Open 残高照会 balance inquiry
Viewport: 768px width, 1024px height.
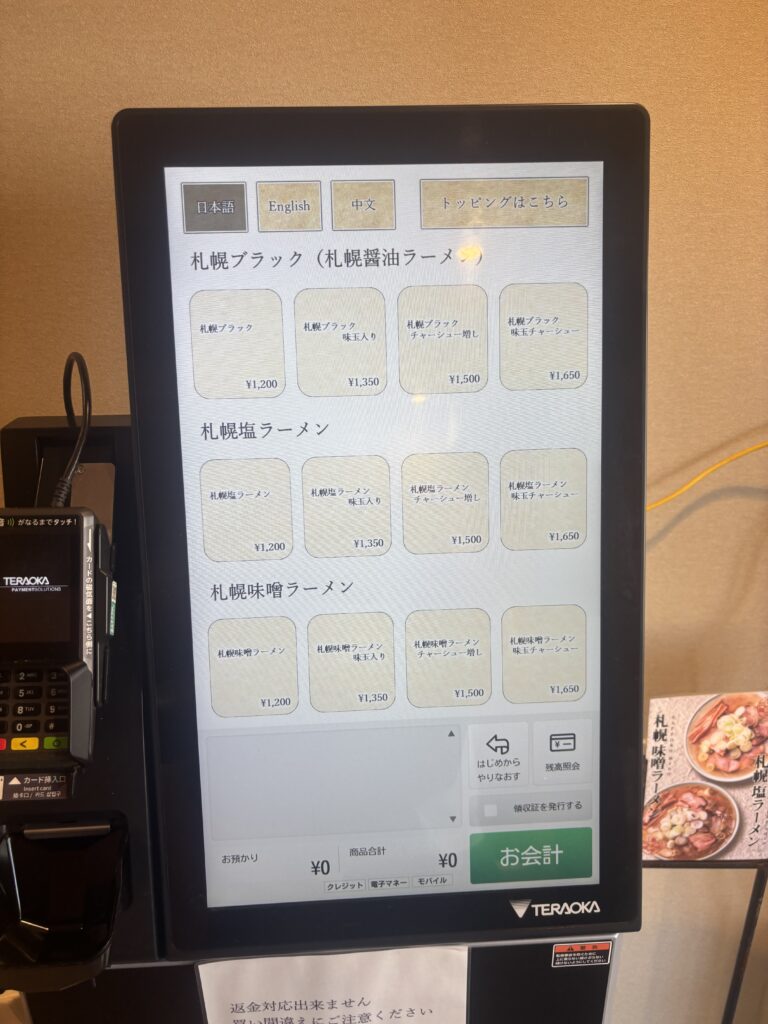point(562,752)
